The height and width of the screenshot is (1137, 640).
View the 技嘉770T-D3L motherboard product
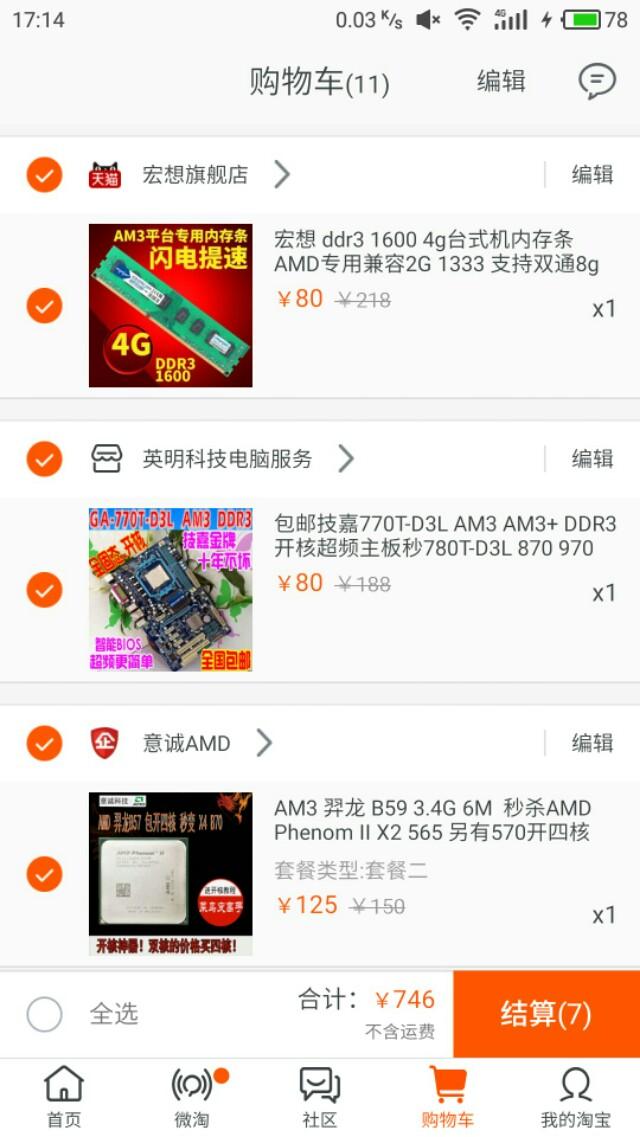coord(170,589)
